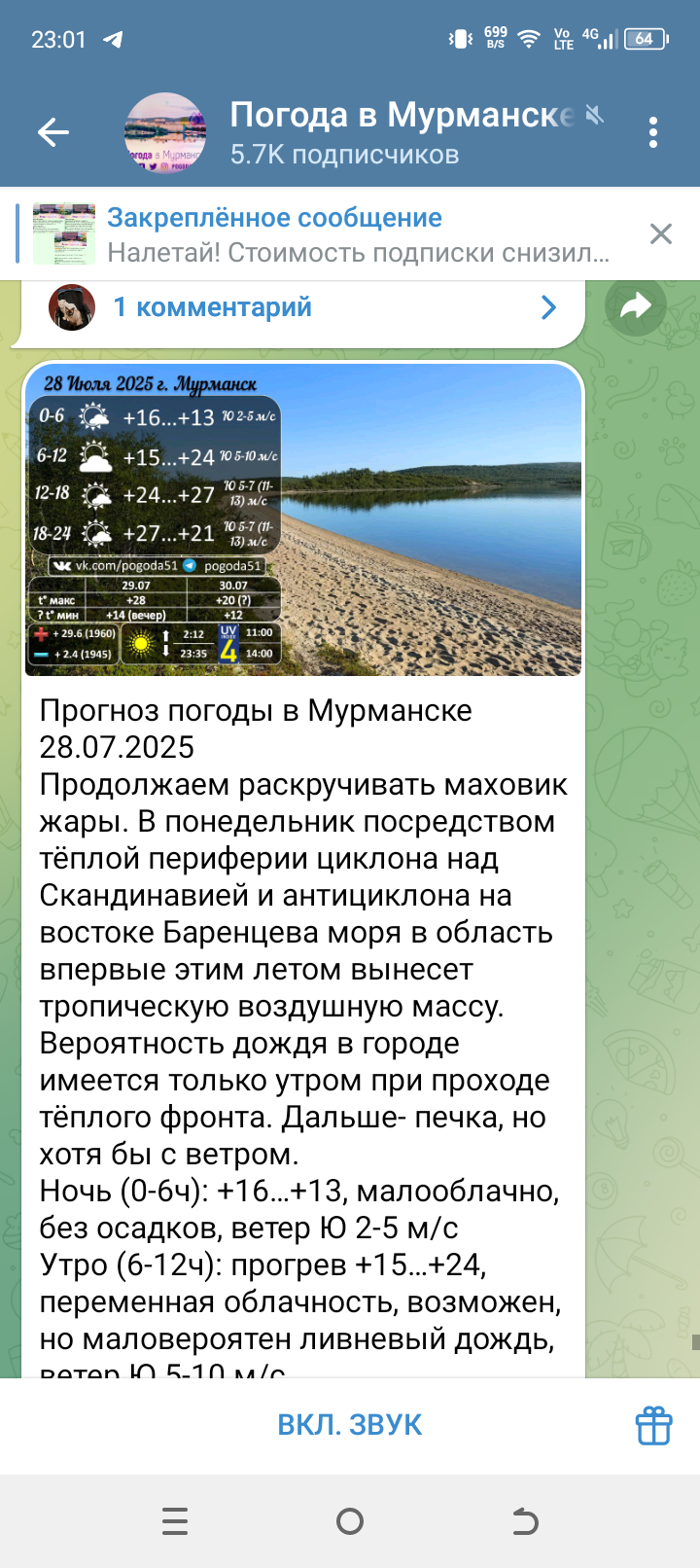
Task: Open the 28 July weather forecast image
Action: 302,519
